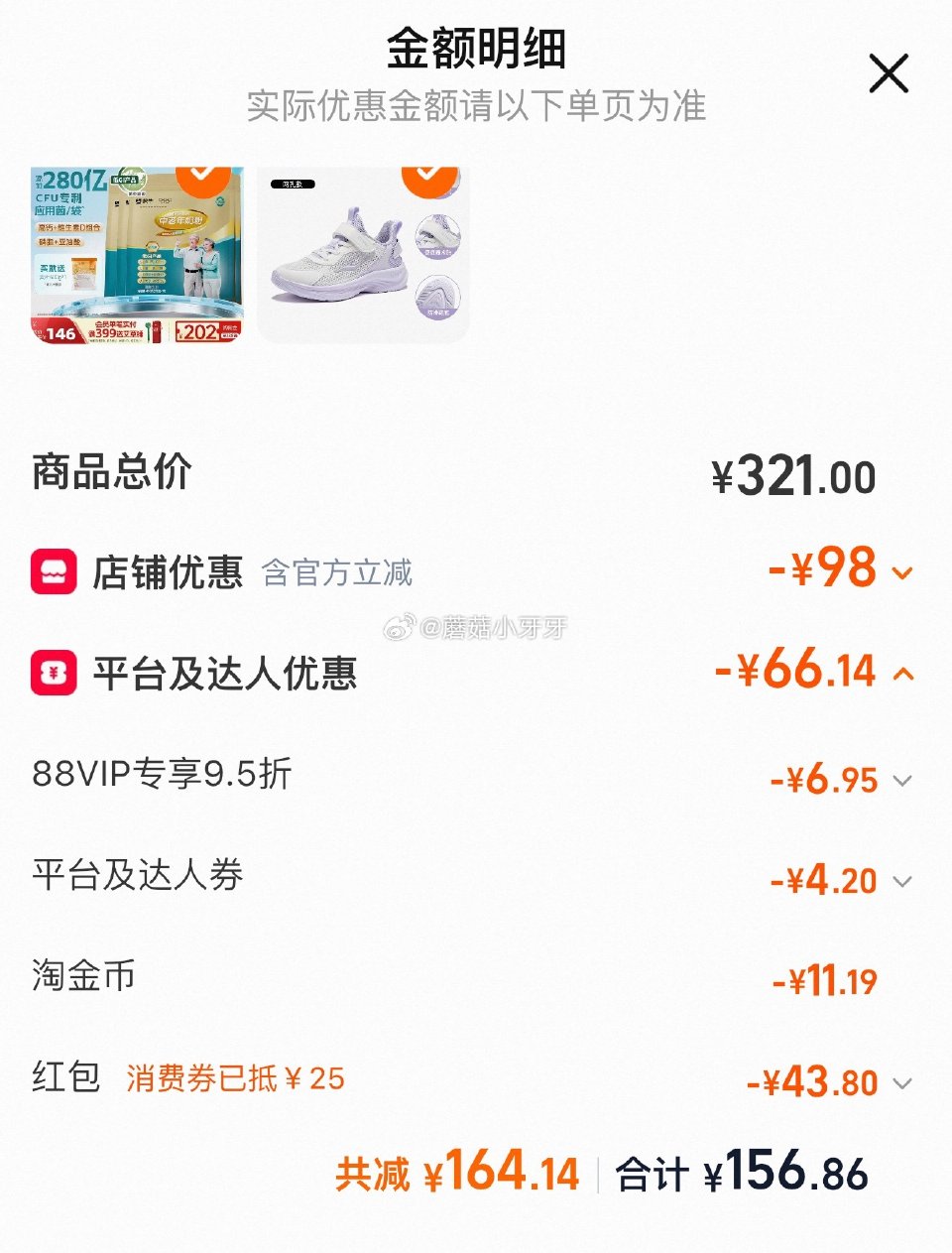Collapse the 平台及达人优惠 section
Screen dimensions: 952x1253
point(902,675)
